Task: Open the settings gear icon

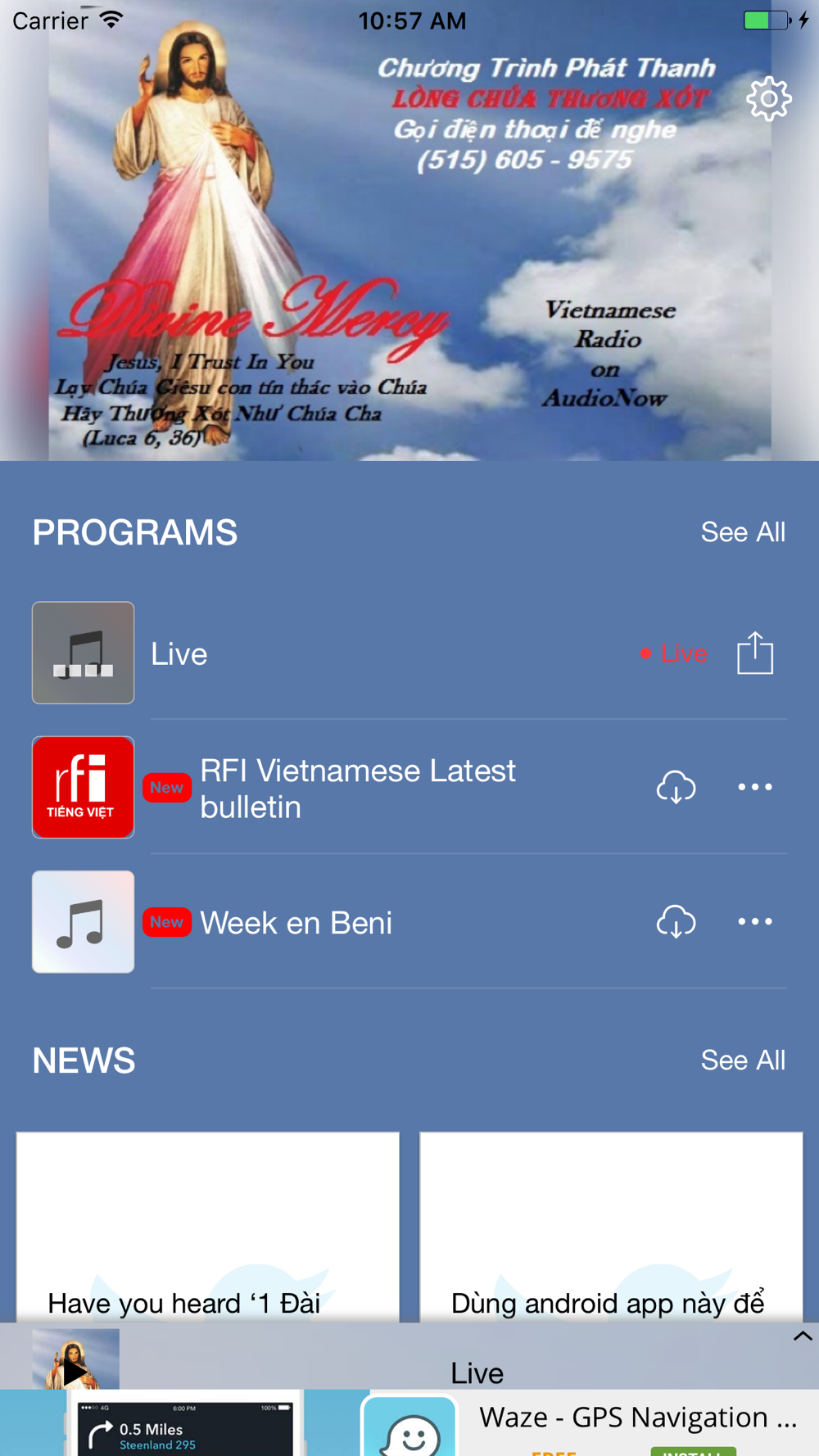Action: (768, 99)
